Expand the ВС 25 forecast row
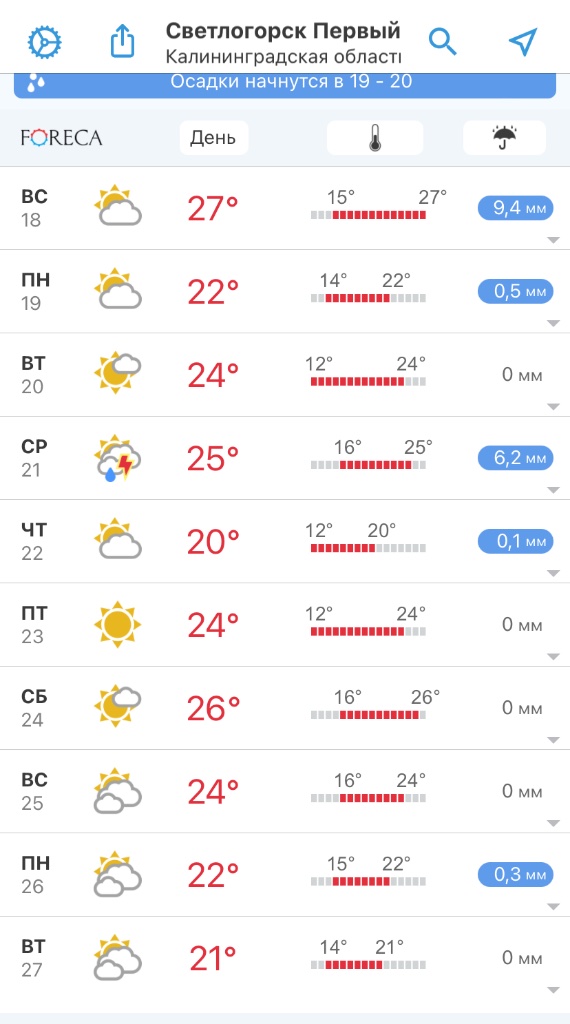The image size is (570, 1024). pyautogui.click(x=285, y=792)
